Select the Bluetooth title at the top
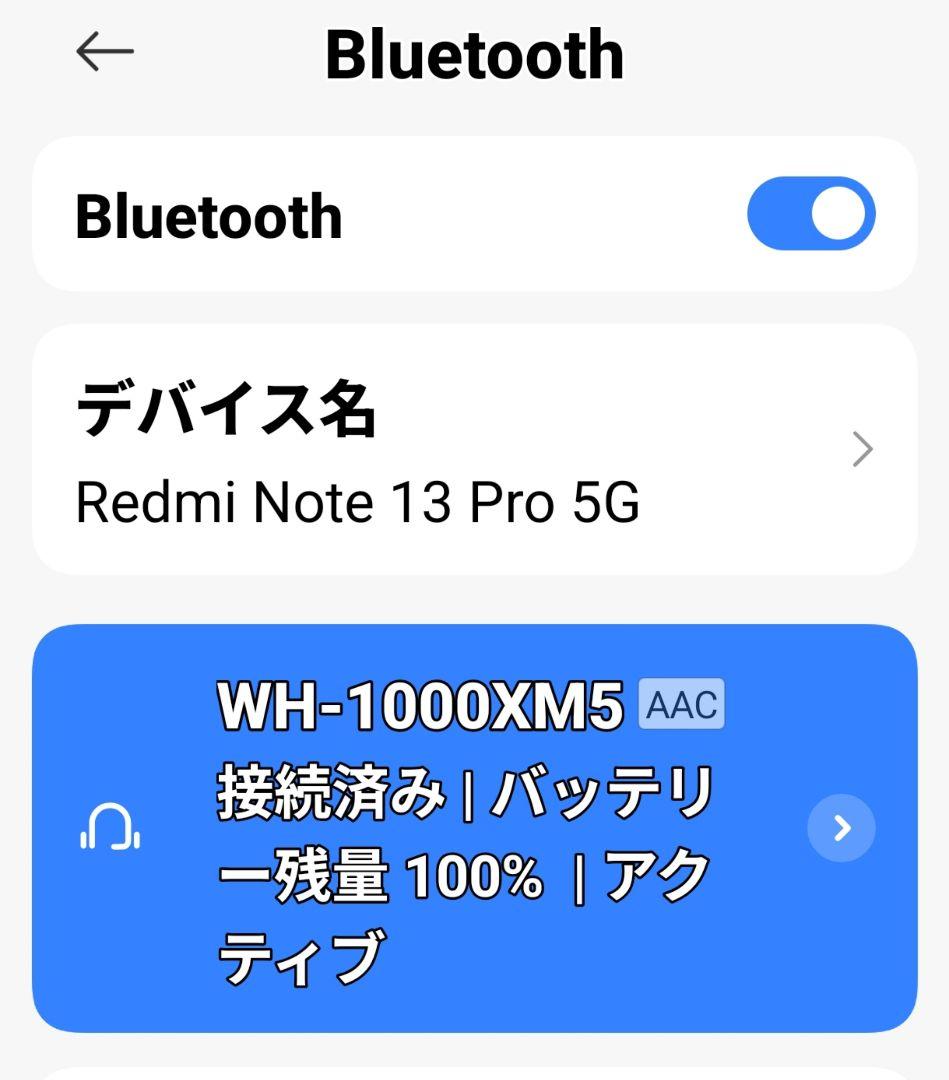 coord(476,55)
